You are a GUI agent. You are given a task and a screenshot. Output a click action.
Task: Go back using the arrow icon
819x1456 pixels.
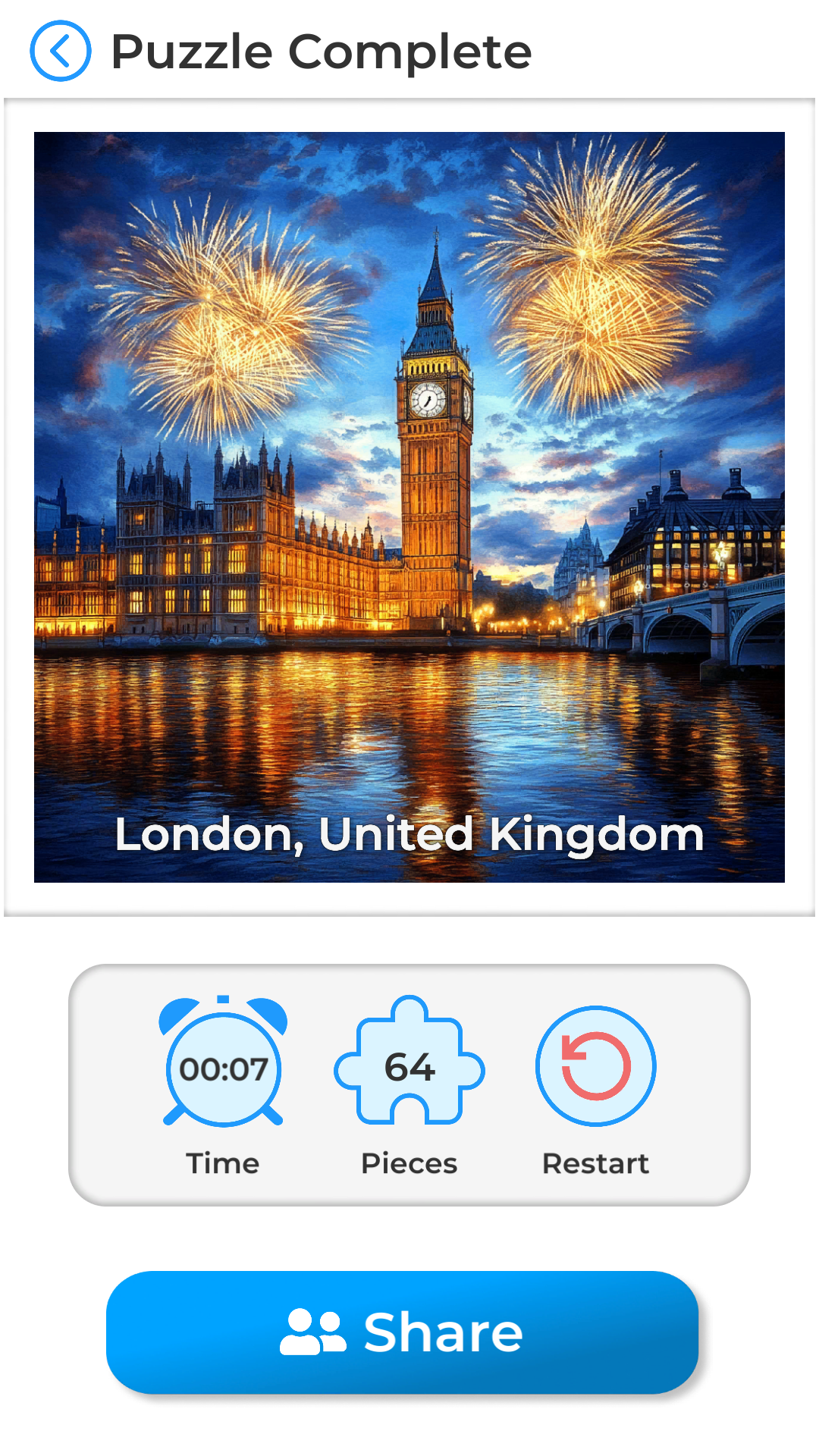point(61,51)
